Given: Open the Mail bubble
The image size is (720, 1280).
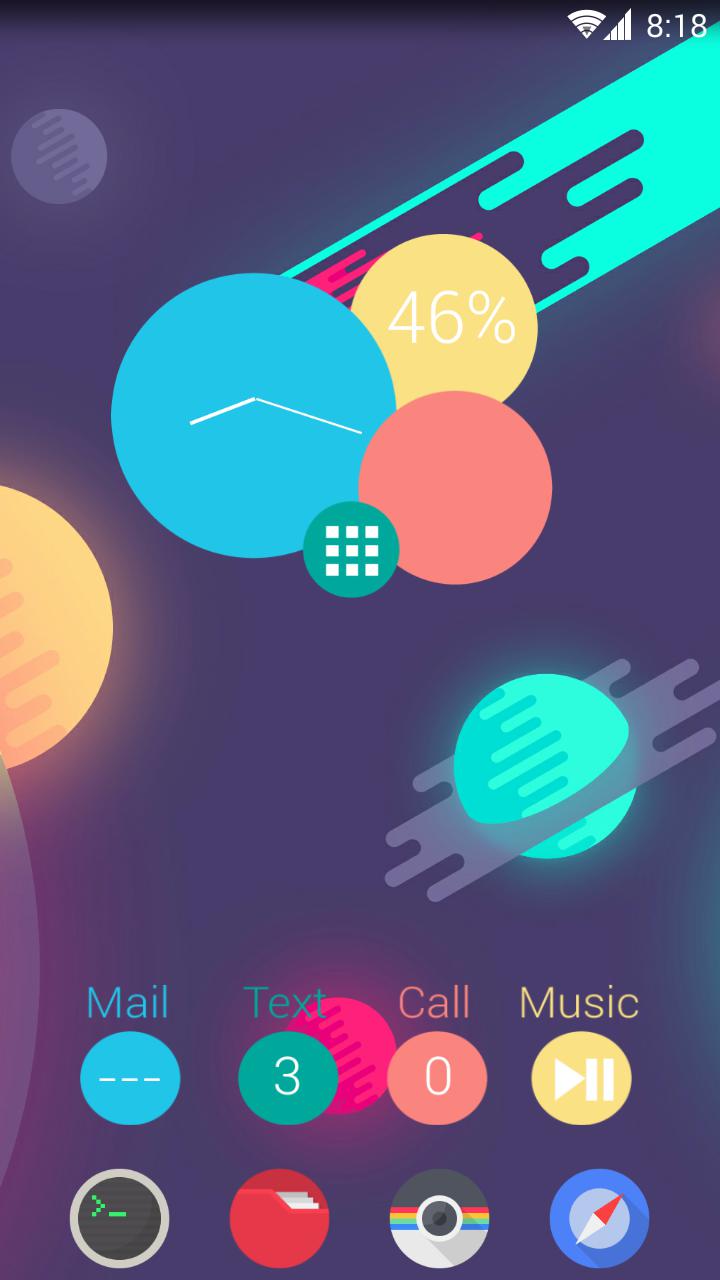Looking at the screenshot, I should pos(130,1078).
